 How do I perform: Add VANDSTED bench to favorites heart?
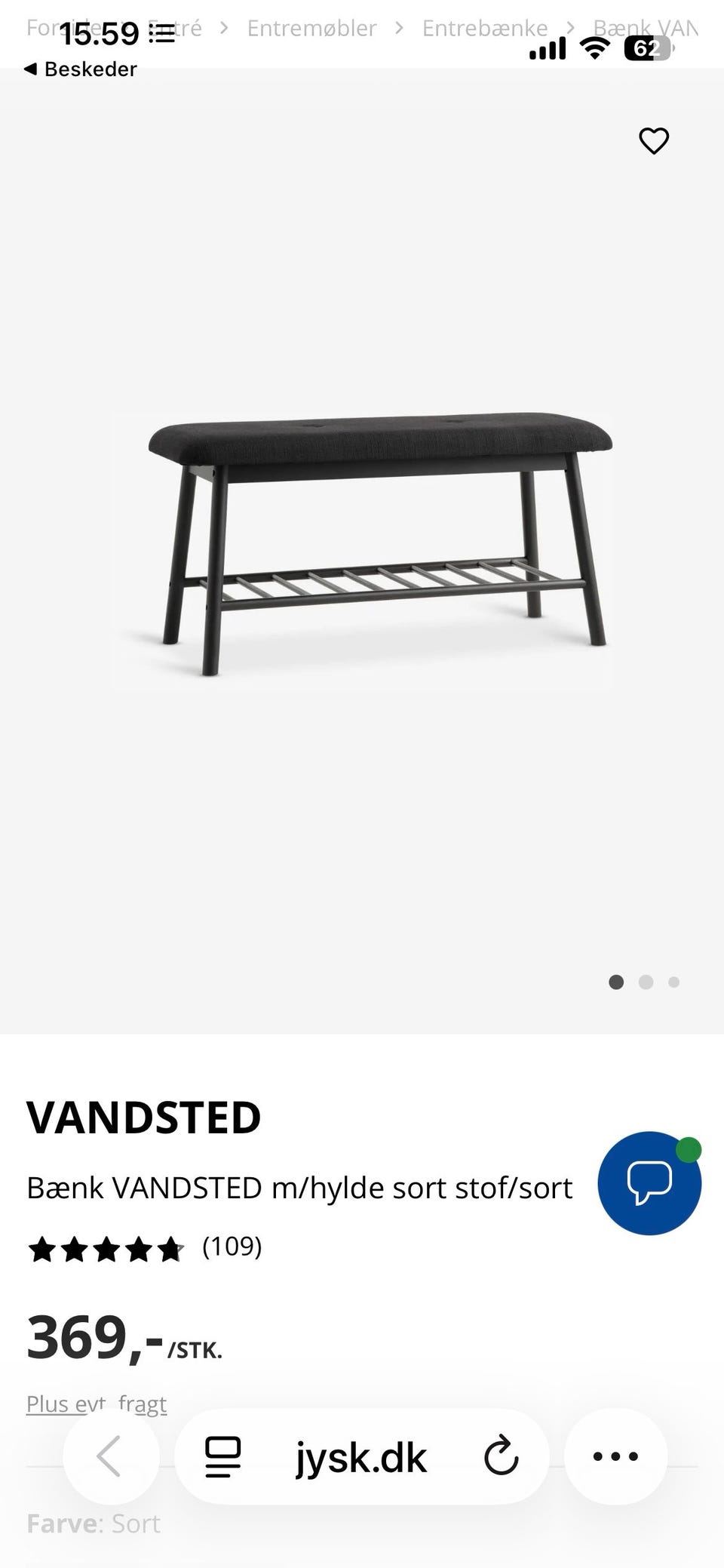click(654, 141)
